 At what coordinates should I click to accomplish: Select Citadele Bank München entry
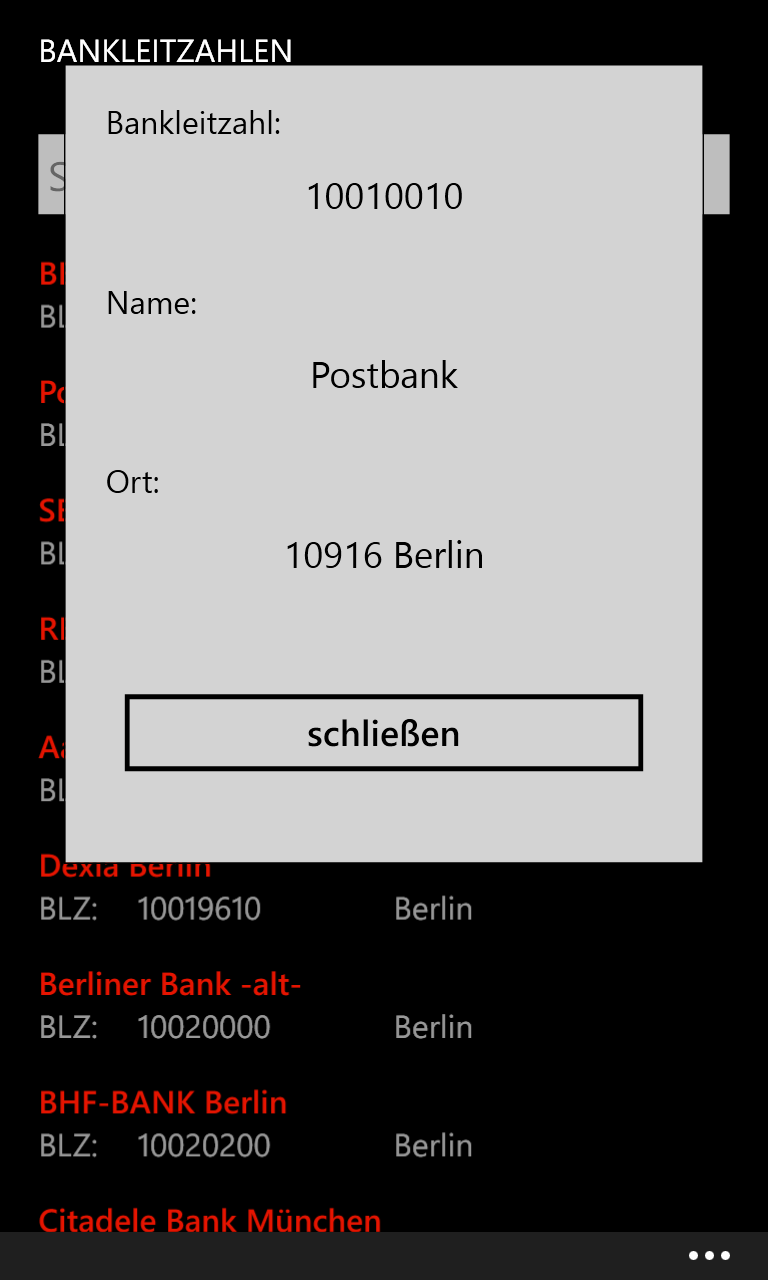[x=210, y=1220]
